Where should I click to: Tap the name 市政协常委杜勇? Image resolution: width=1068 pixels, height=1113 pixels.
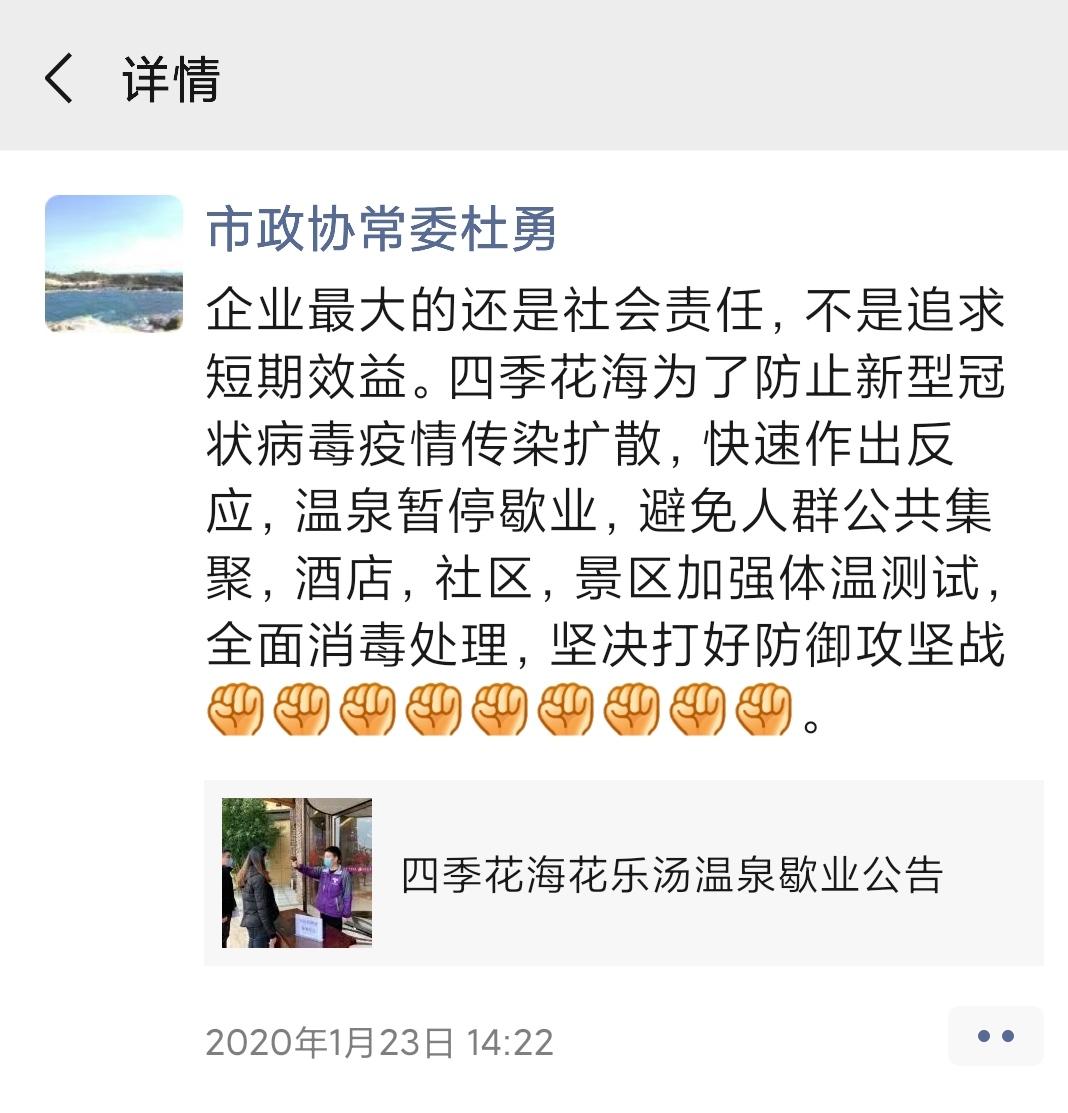[381, 230]
